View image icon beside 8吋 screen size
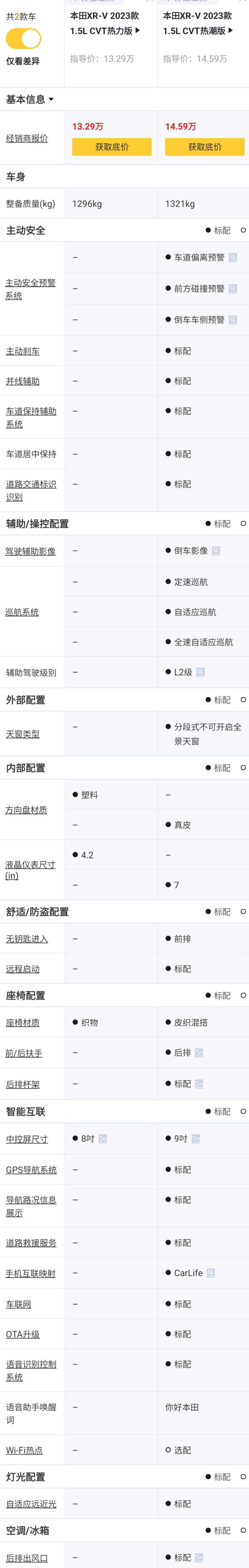Image resolution: width=249 pixels, height=1568 pixels. tap(103, 1139)
